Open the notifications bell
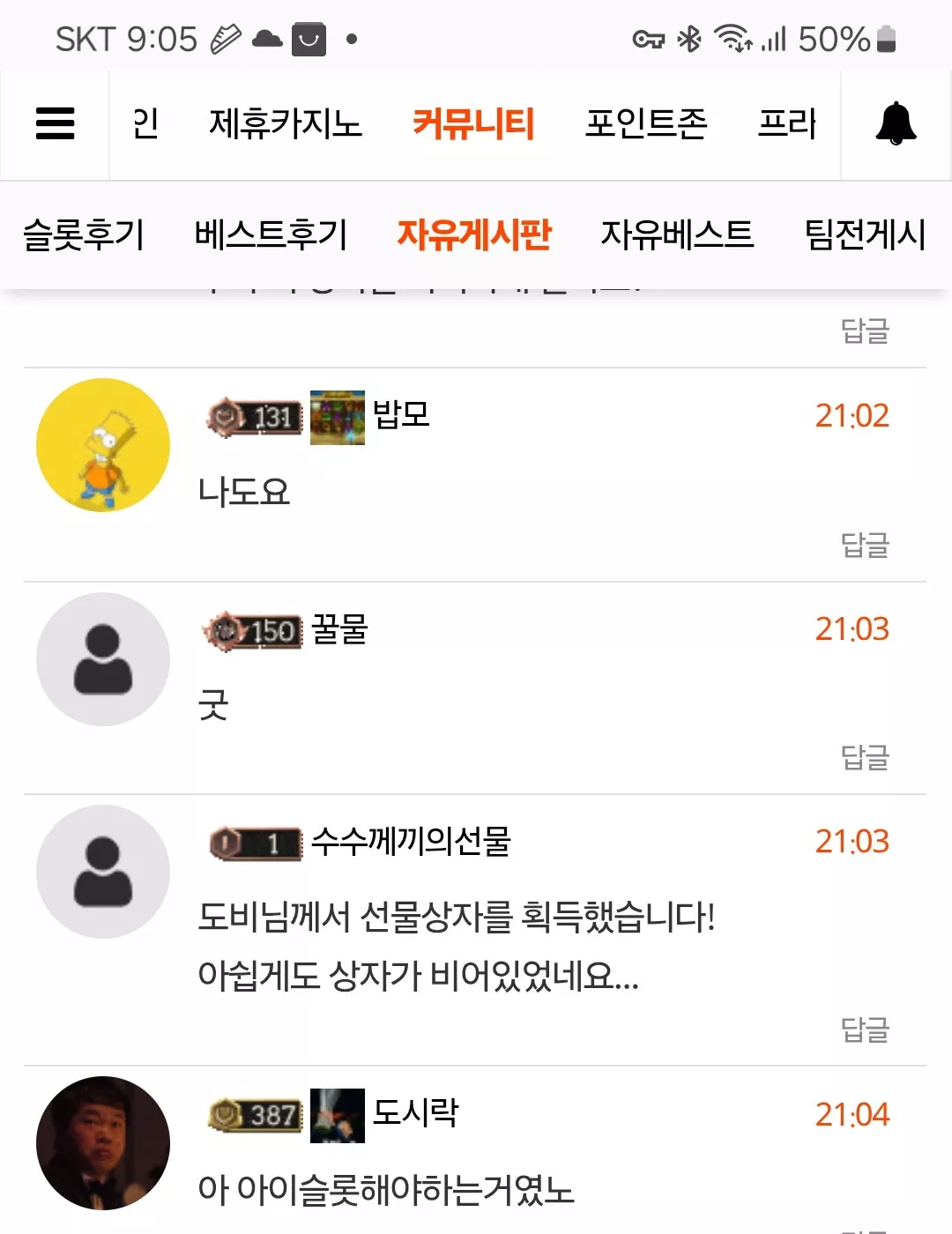The width and height of the screenshot is (952, 1234). coord(896,123)
